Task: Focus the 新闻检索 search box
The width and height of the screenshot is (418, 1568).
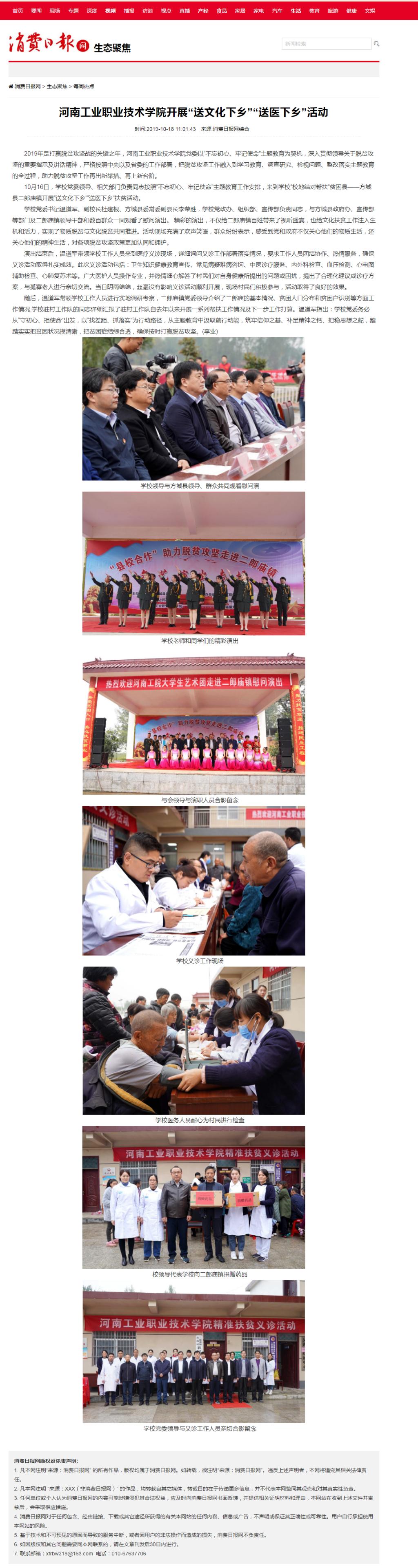Action: click(326, 44)
